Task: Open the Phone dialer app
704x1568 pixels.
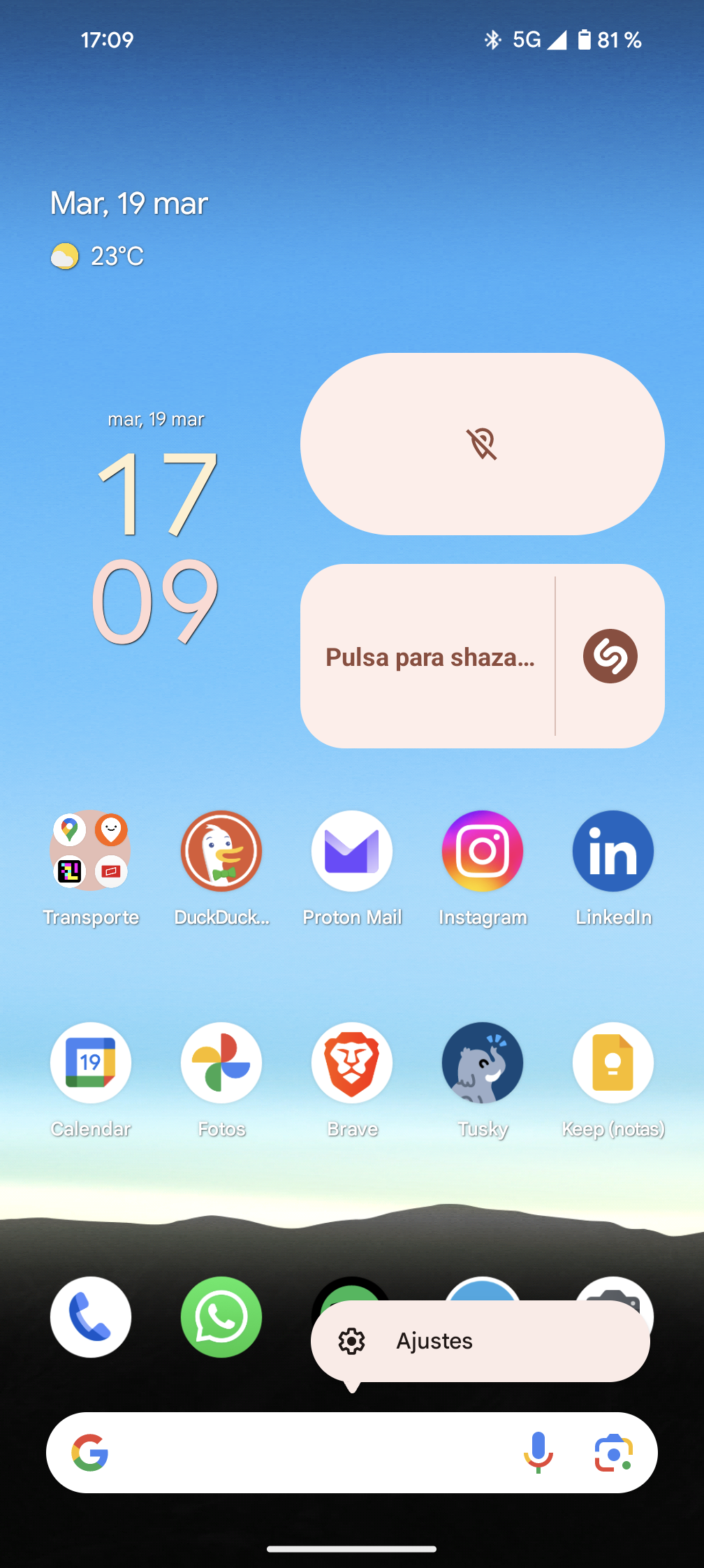Action: (90, 1317)
